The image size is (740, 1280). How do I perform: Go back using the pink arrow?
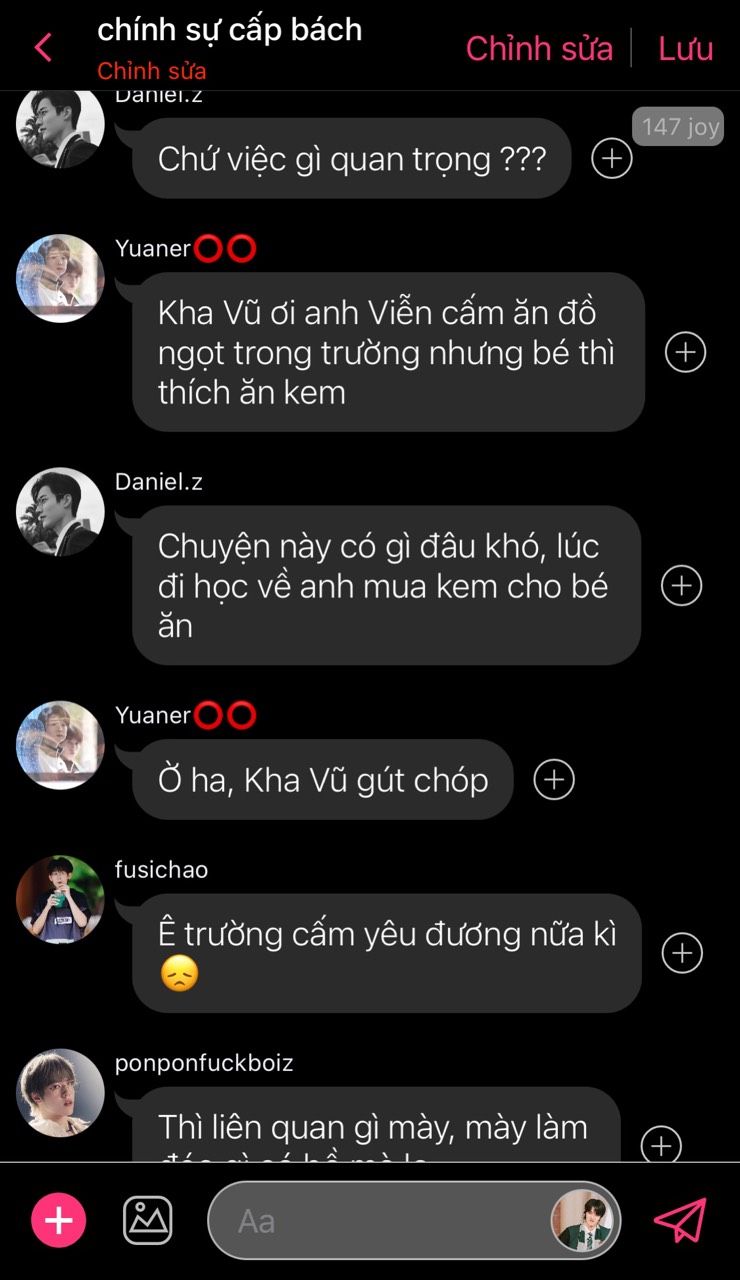42,47
